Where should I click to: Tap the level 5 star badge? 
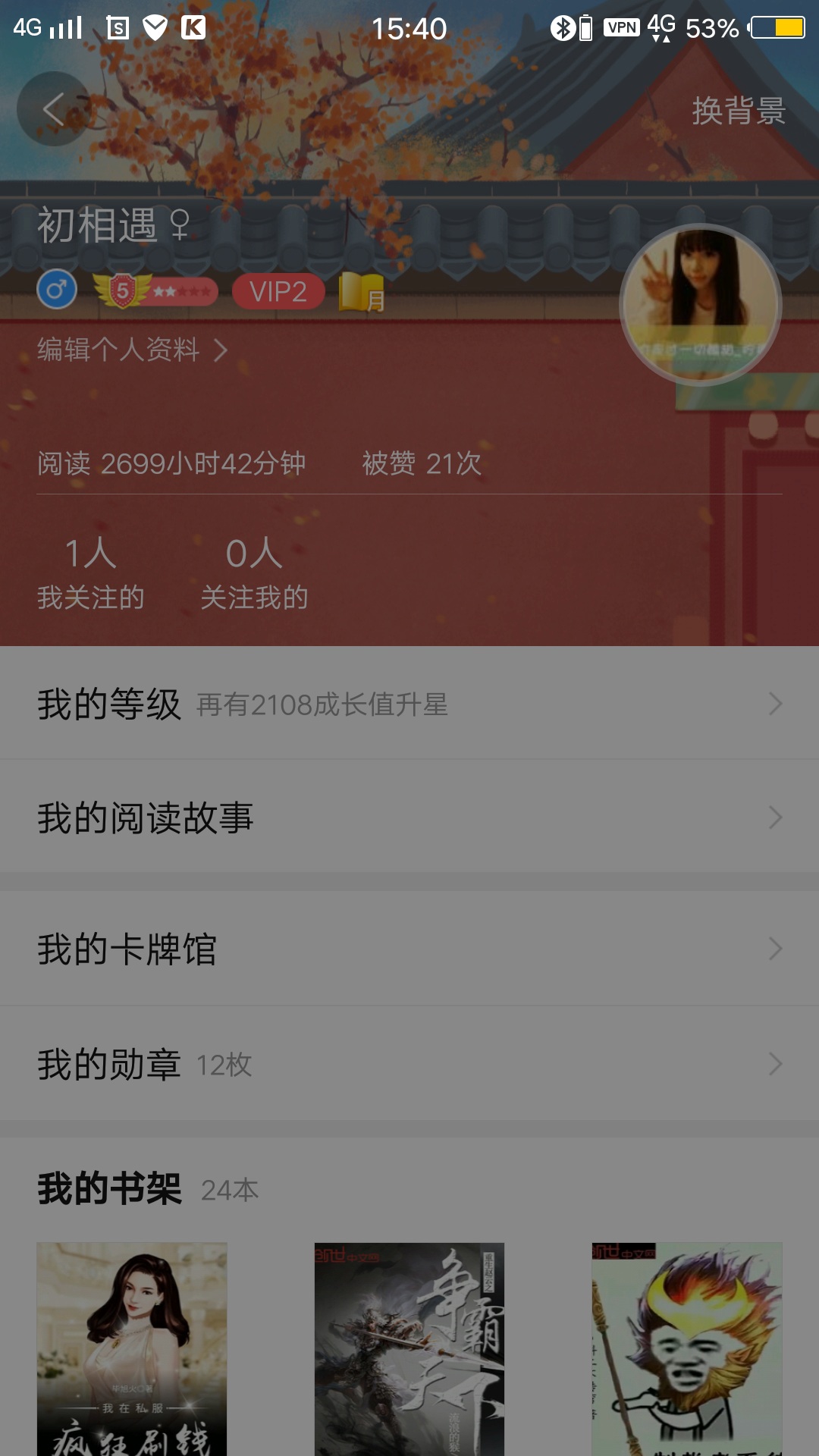[155, 291]
